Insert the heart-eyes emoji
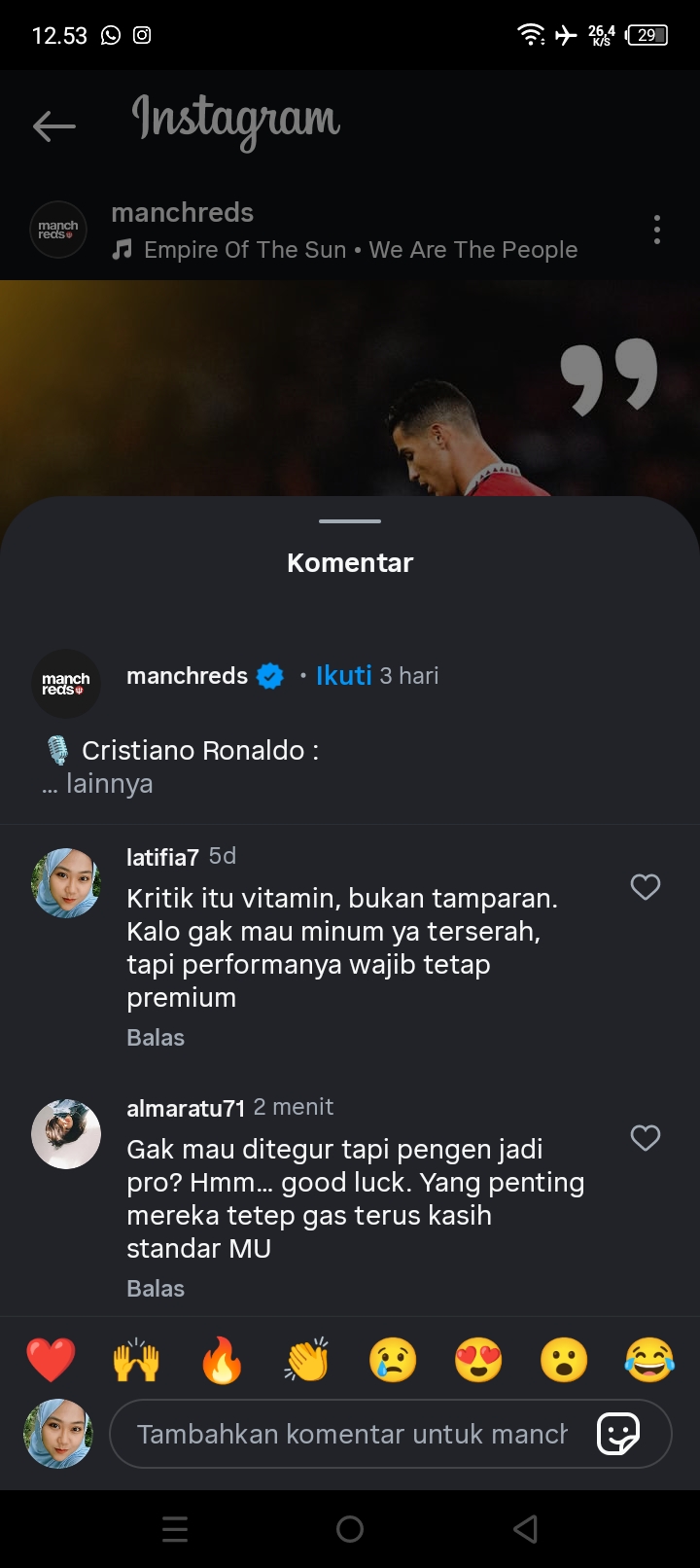This screenshot has height=1568, width=700. pyautogui.click(x=478, y=1359)
